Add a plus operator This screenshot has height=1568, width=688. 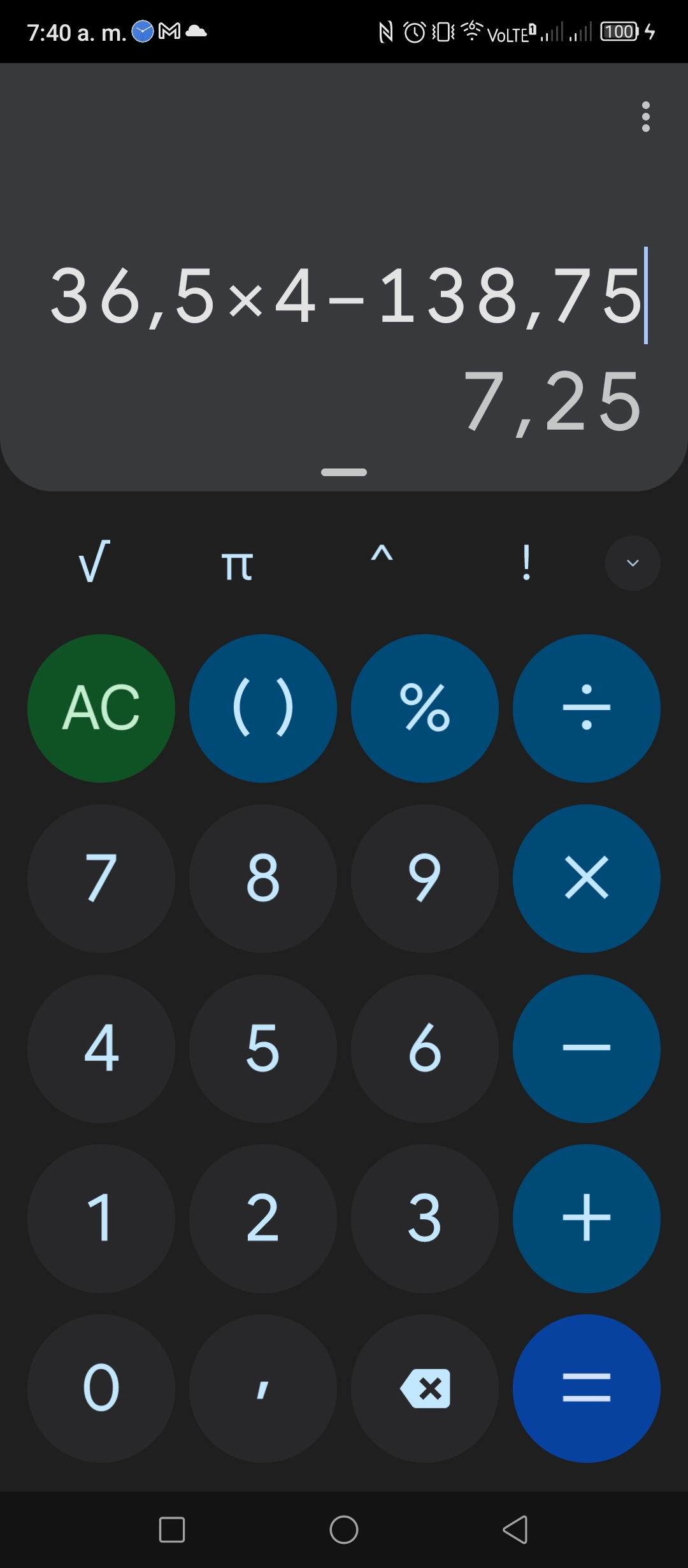(587, 1218)
